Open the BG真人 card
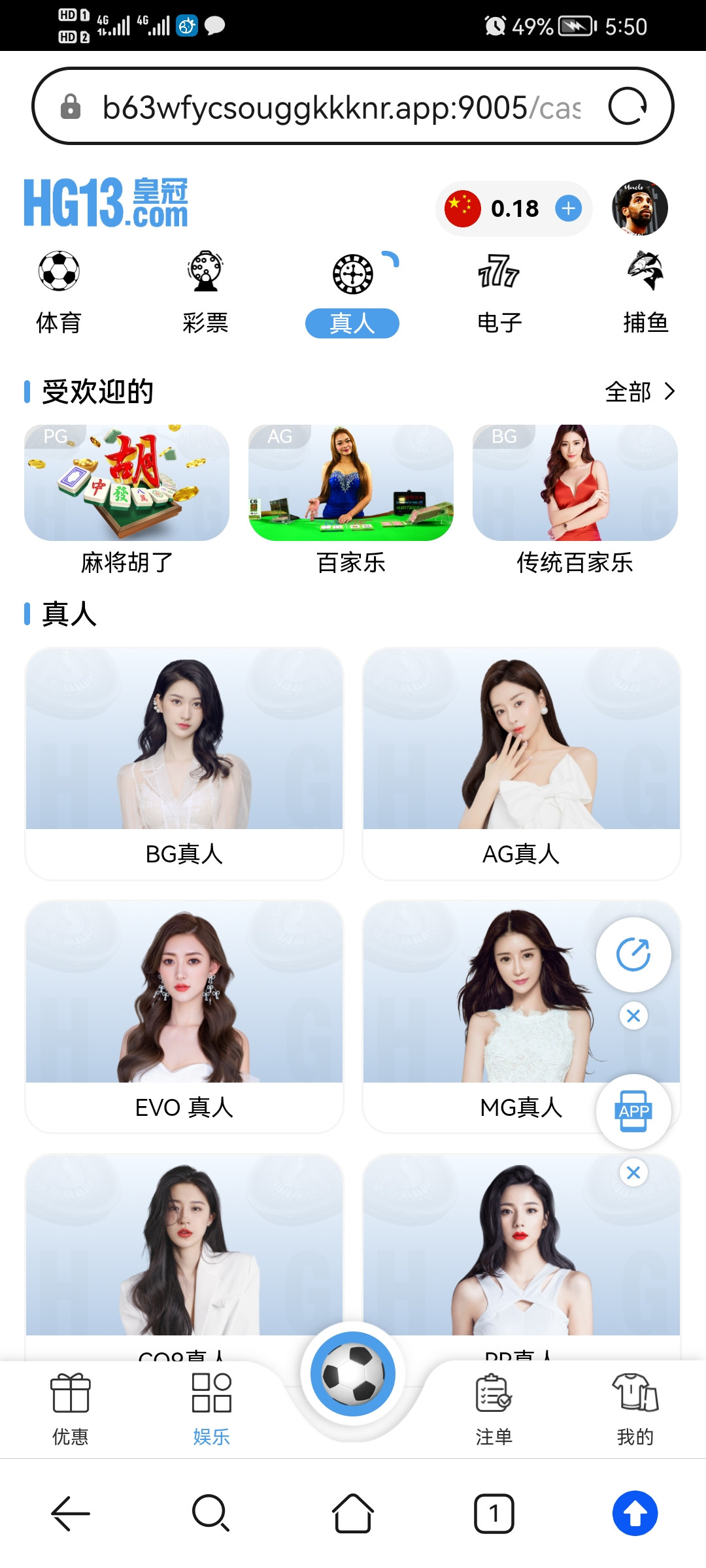706x1568 pixels. click(184, 762)
